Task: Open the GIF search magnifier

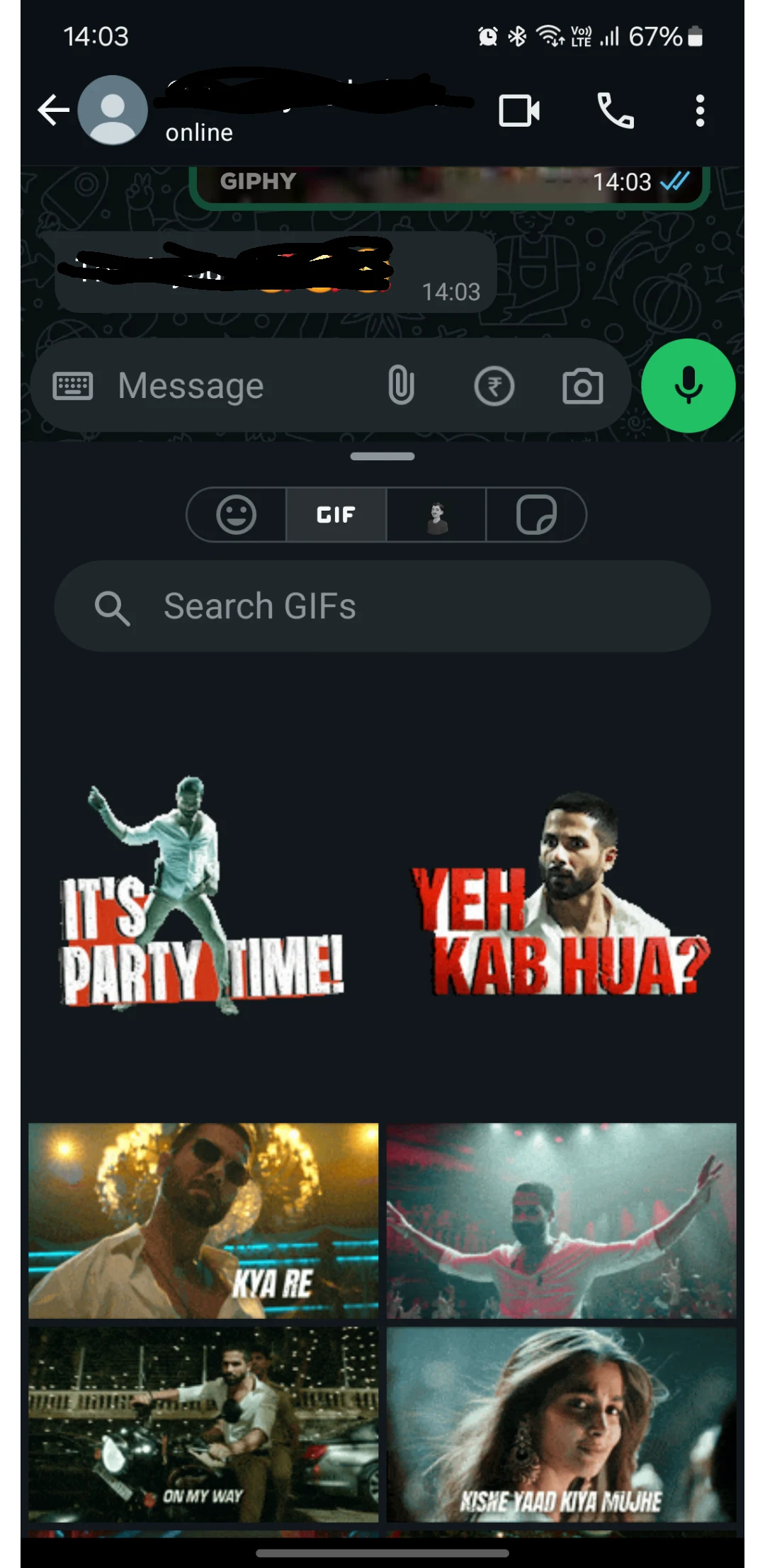Action: click(x=113, y=606)
